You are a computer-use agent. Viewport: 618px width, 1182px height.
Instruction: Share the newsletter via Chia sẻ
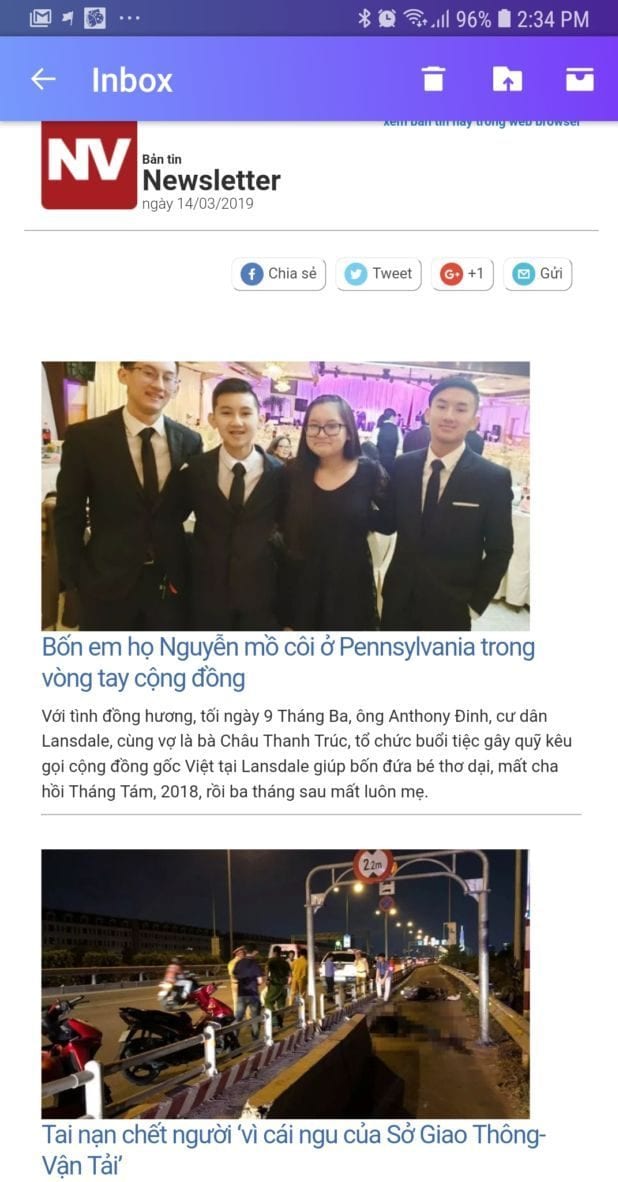pos(278,274)
